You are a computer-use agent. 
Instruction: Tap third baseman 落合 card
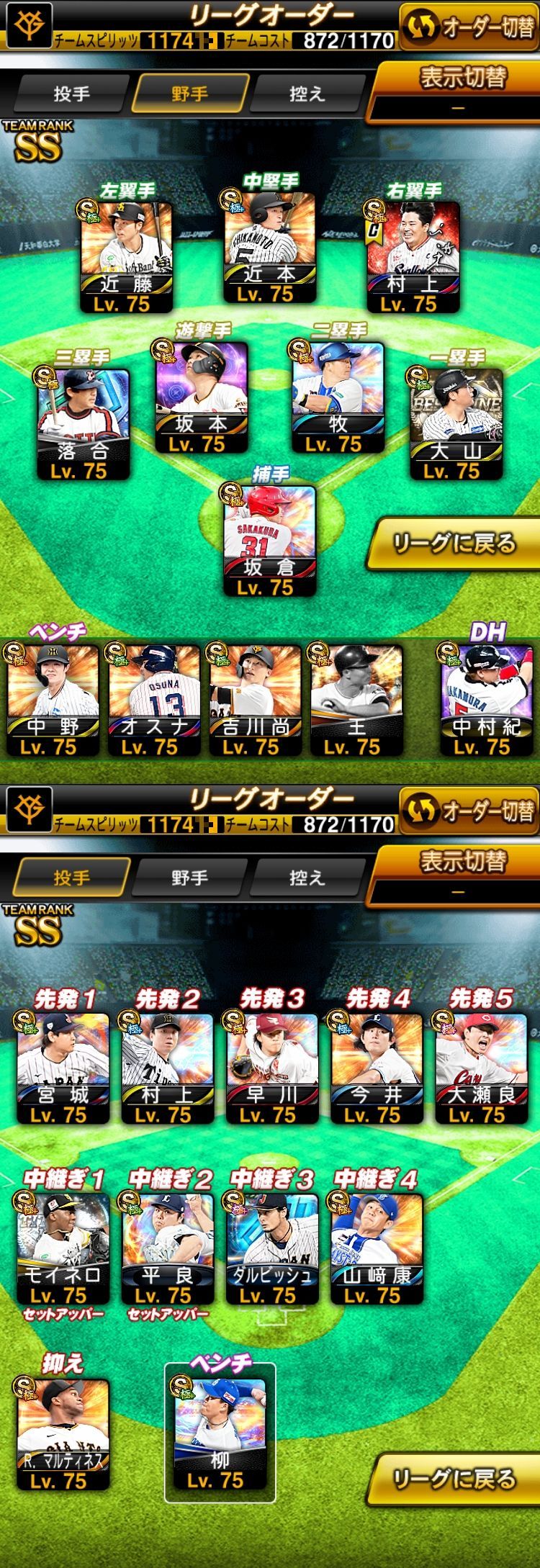tap(84, 425)
